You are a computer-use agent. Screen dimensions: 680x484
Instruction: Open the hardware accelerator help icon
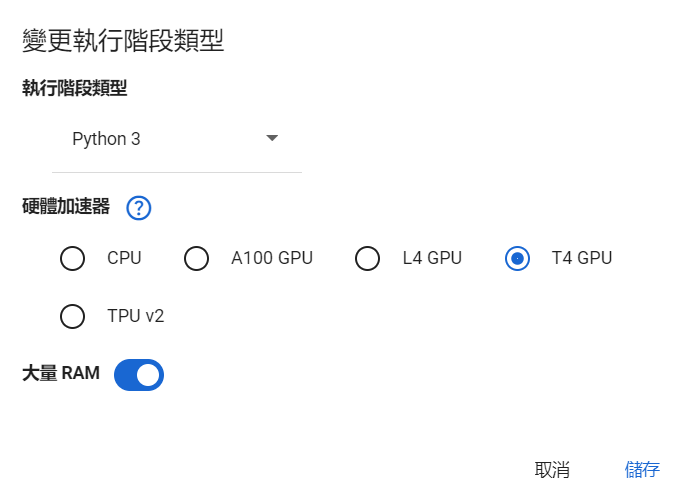coord(139,208)
